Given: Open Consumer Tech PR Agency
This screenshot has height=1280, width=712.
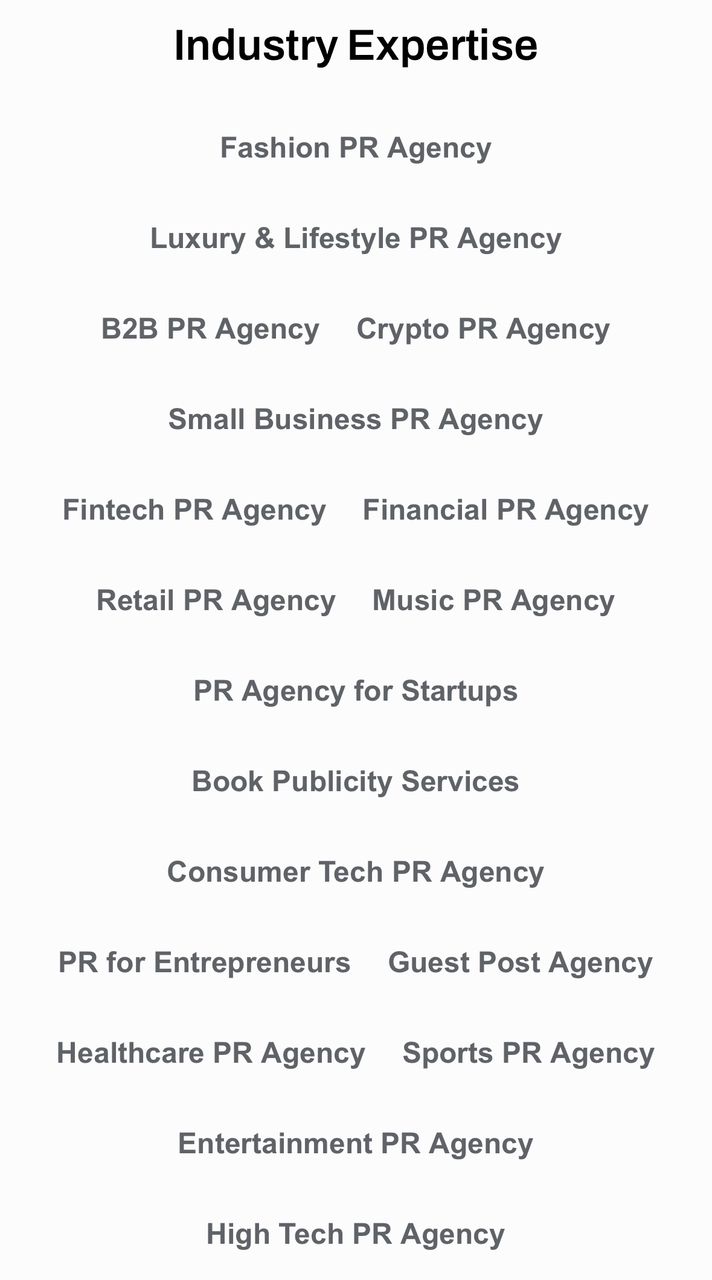Looking at the screenshot, I should 355,872.
